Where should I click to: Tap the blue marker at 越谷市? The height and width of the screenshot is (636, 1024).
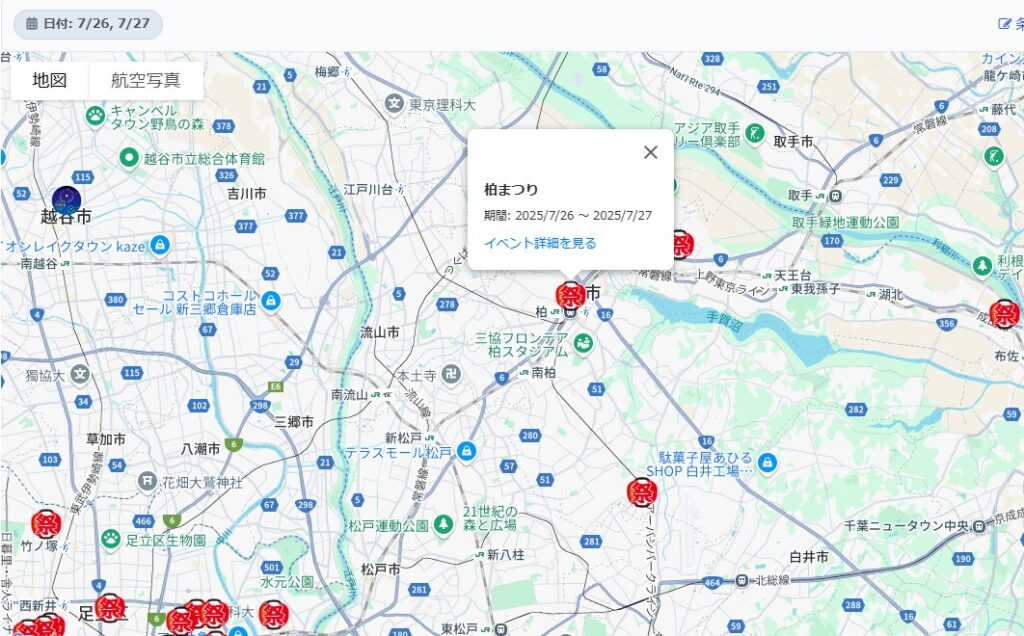(67, 200)
